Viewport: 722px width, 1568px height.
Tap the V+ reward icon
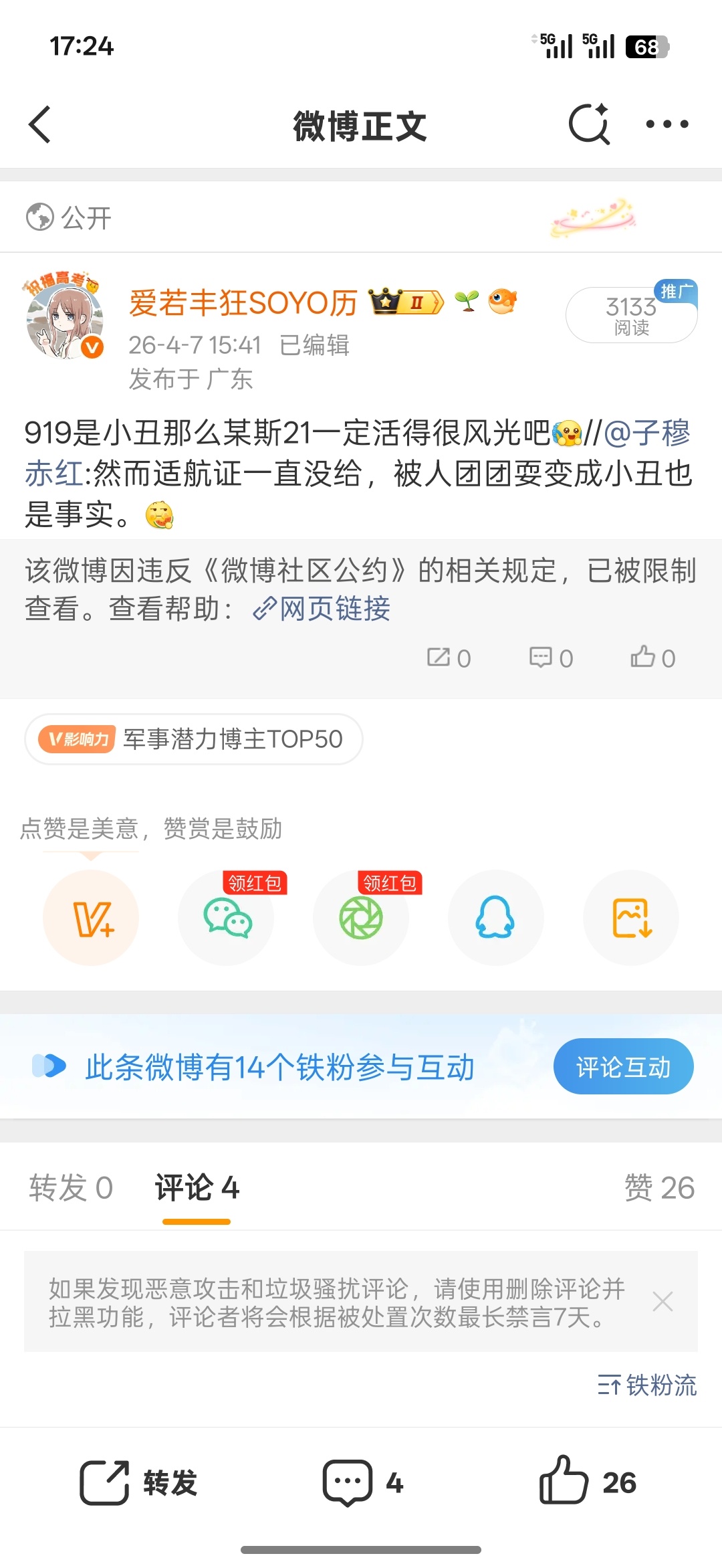tap(90, 918)
